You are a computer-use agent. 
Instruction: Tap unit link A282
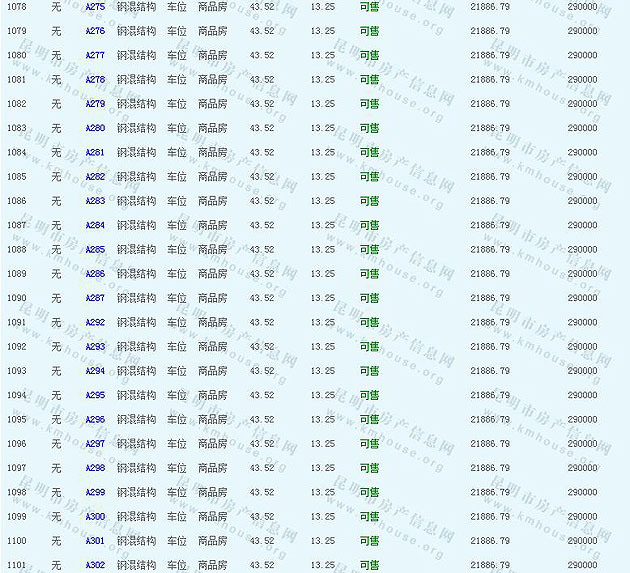click(x=95, y=176)
